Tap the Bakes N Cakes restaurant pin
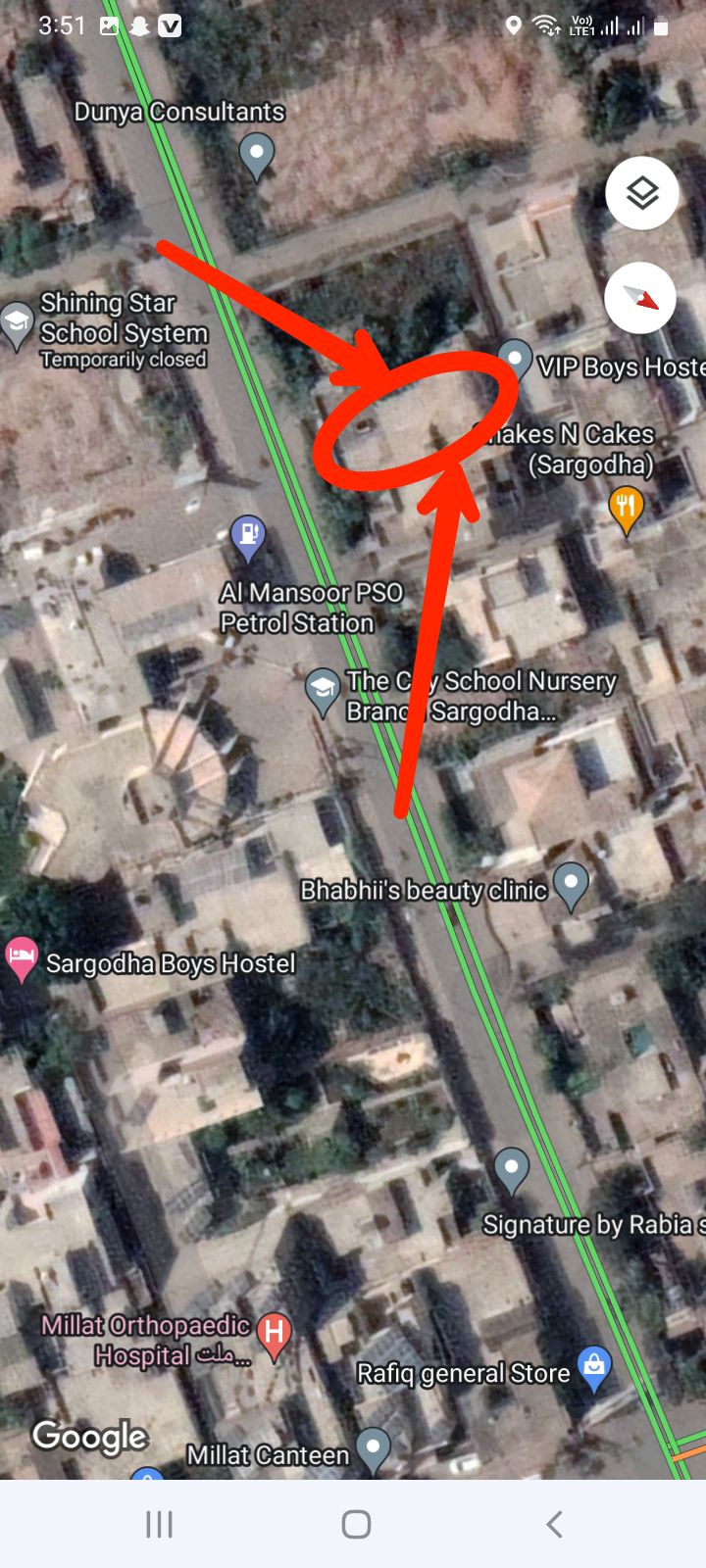This screenshot has height=1568, width=706. (626, 509)
